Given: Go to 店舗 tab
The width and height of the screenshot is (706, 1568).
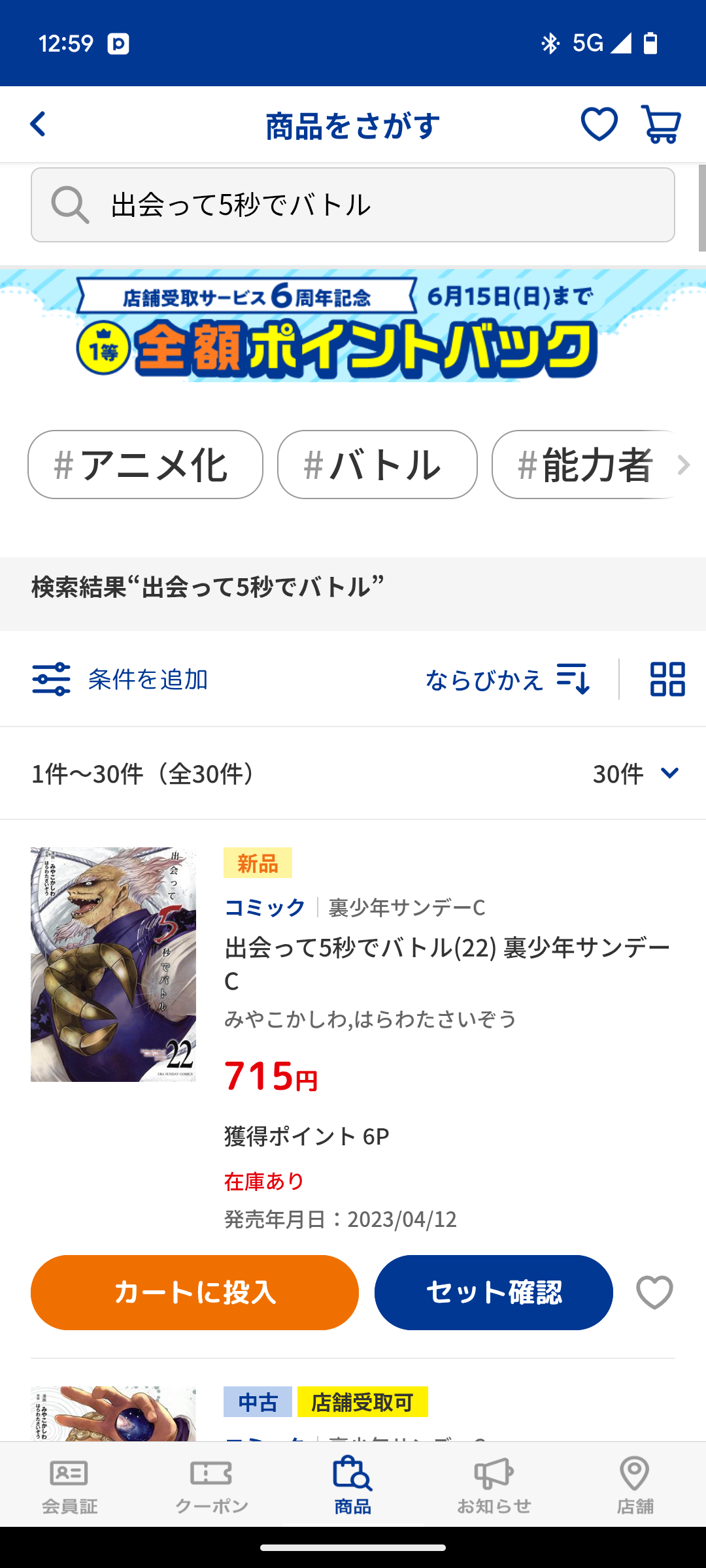Looking at the screenshot, I should 635,1484.
